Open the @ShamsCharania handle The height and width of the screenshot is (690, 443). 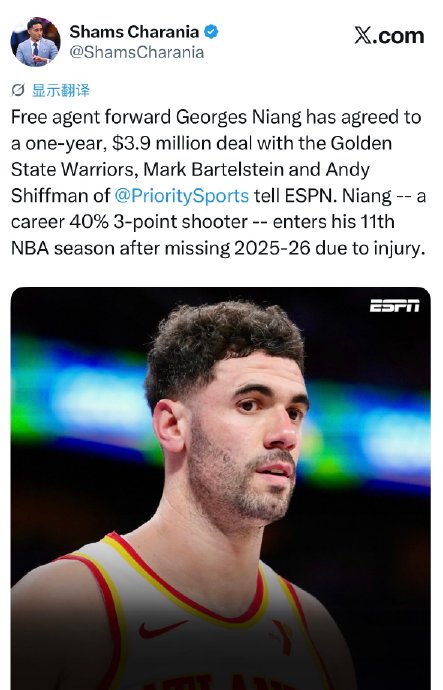pos(137,52)
